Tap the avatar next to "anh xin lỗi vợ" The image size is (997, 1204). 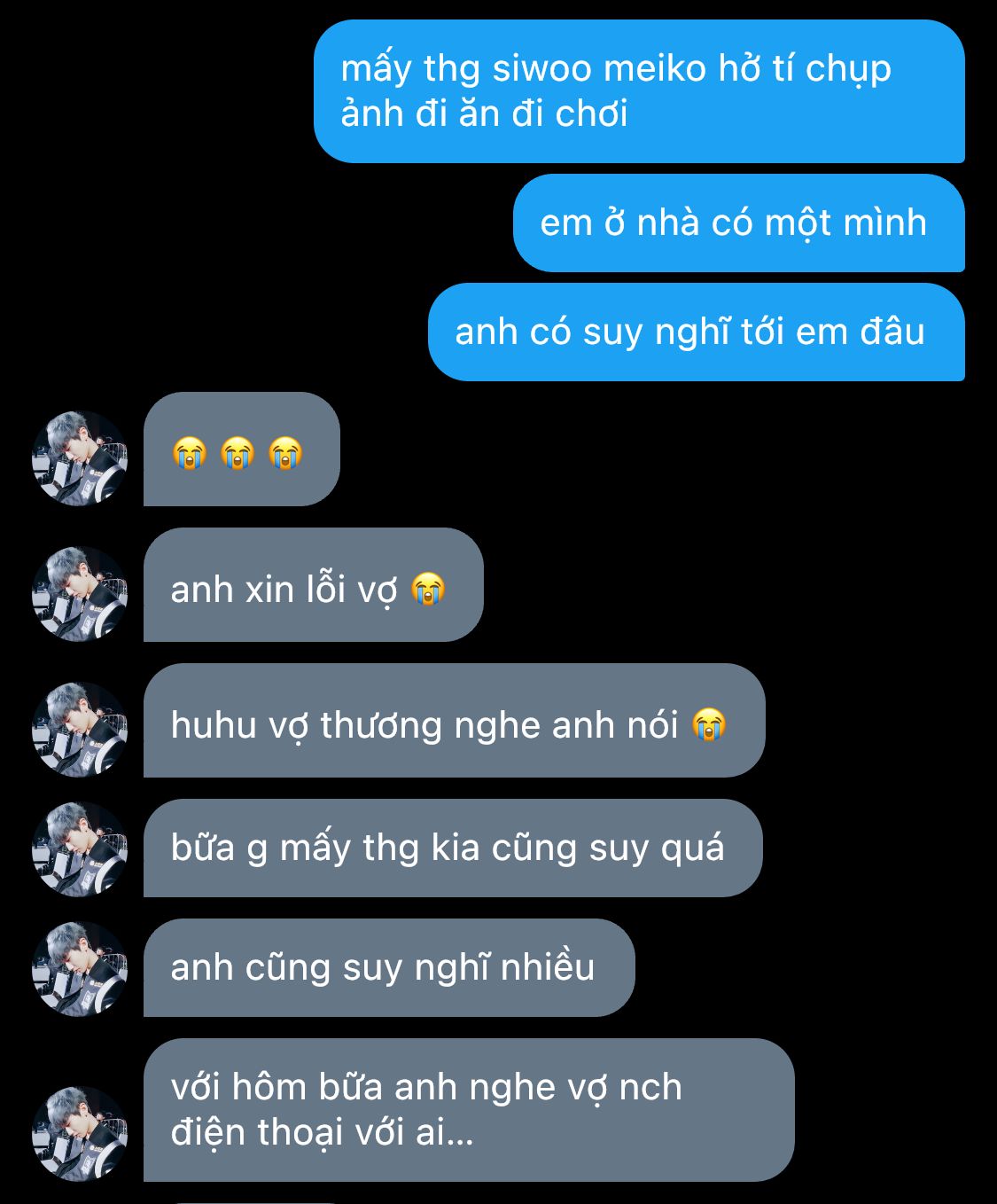click(x=80, y=594)
